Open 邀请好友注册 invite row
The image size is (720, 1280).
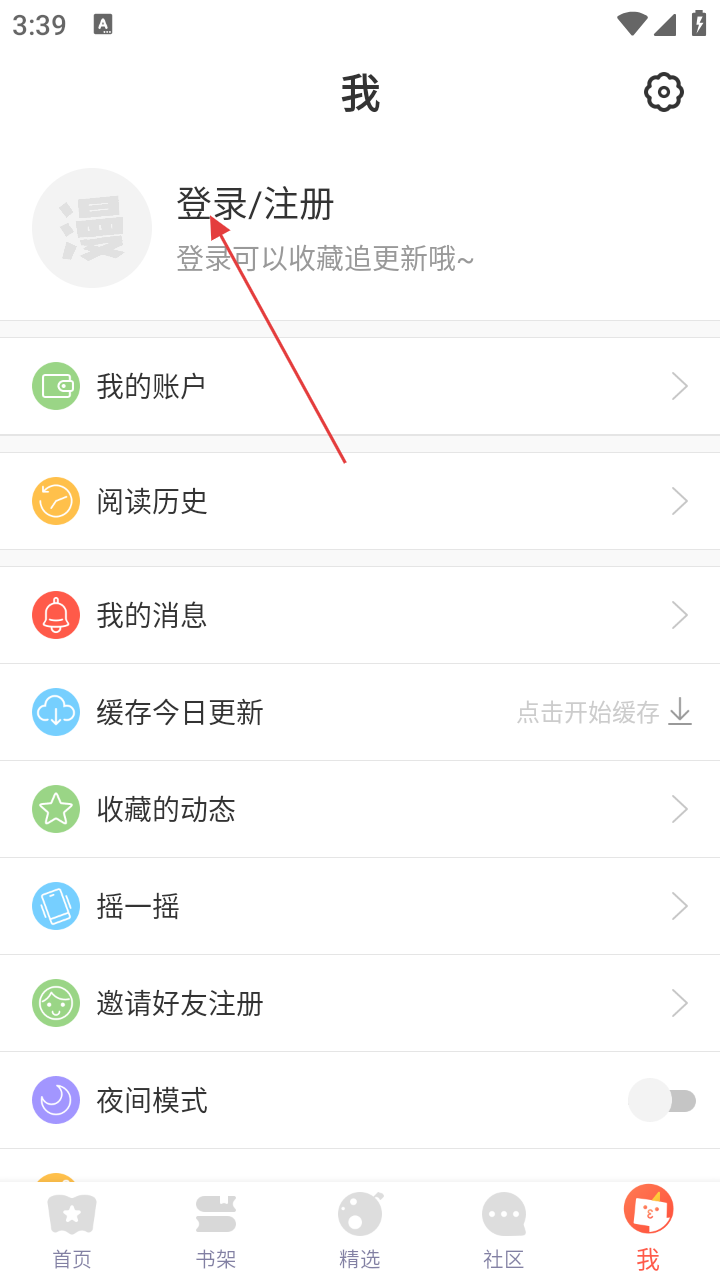[360, 1003]
